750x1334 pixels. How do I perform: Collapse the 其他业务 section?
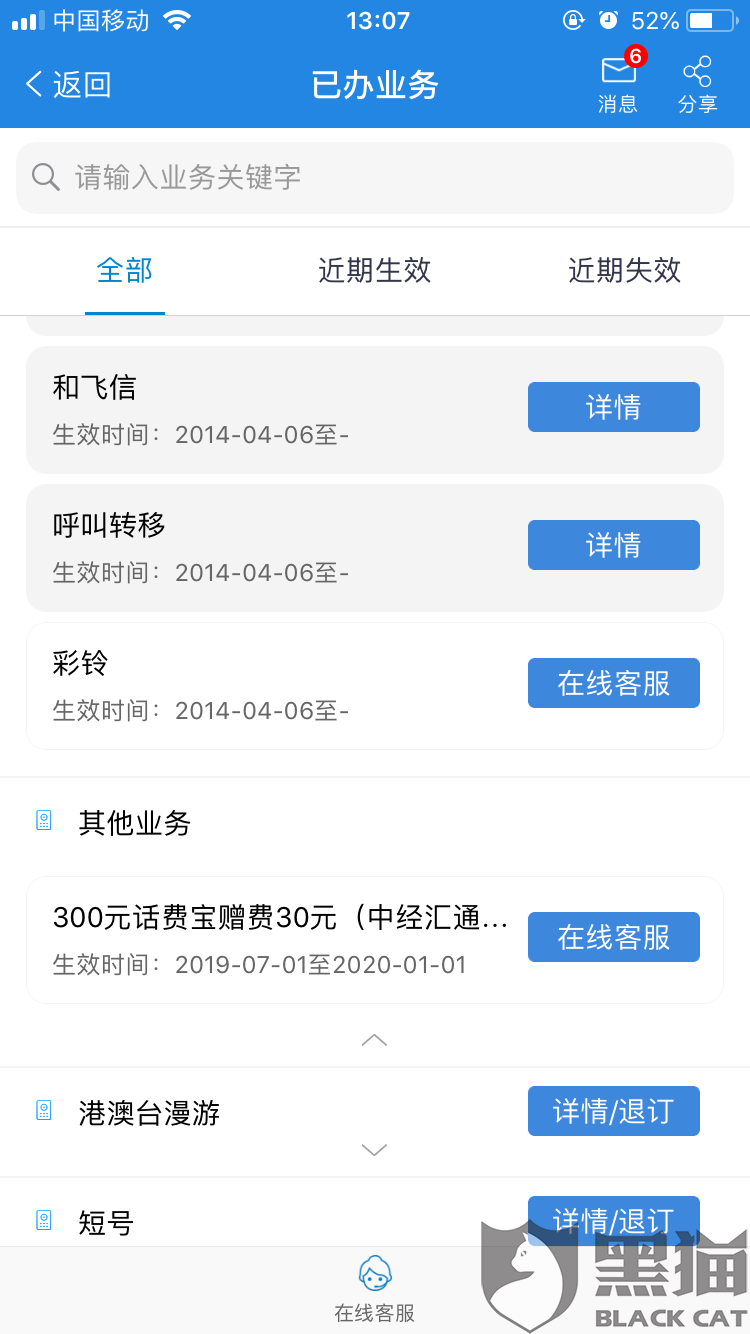tap(374, 1040)
